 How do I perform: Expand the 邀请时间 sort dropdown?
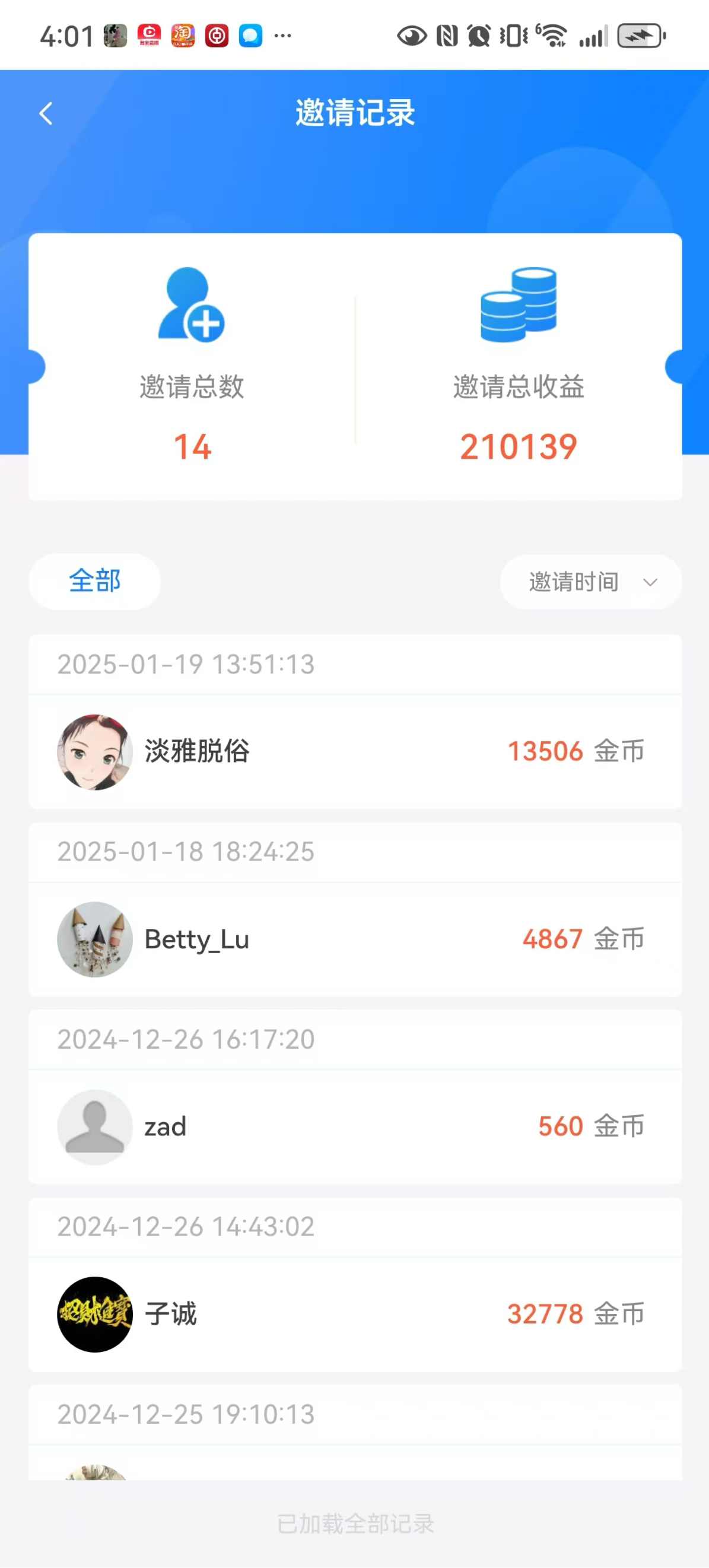590,582
